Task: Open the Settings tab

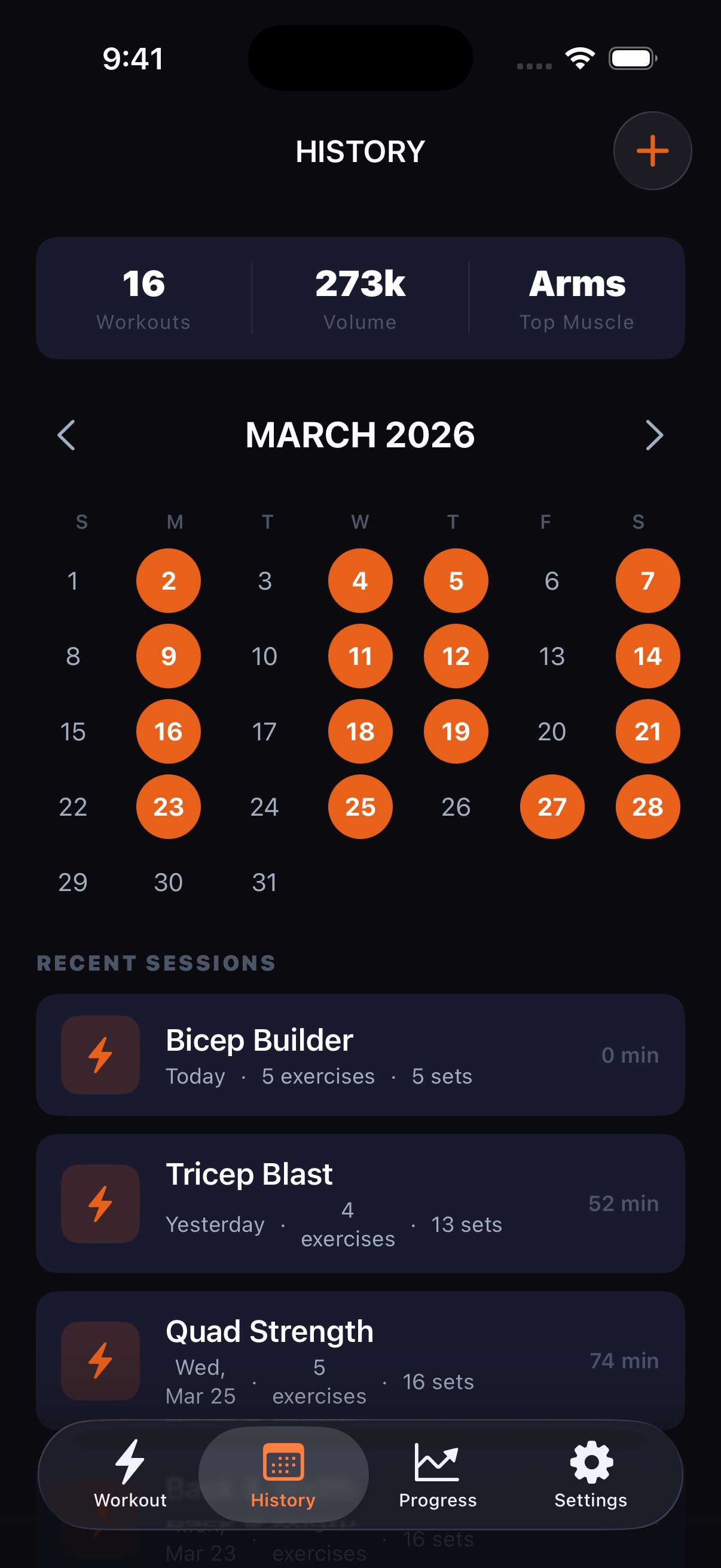Action: (x=590, y=1474)
